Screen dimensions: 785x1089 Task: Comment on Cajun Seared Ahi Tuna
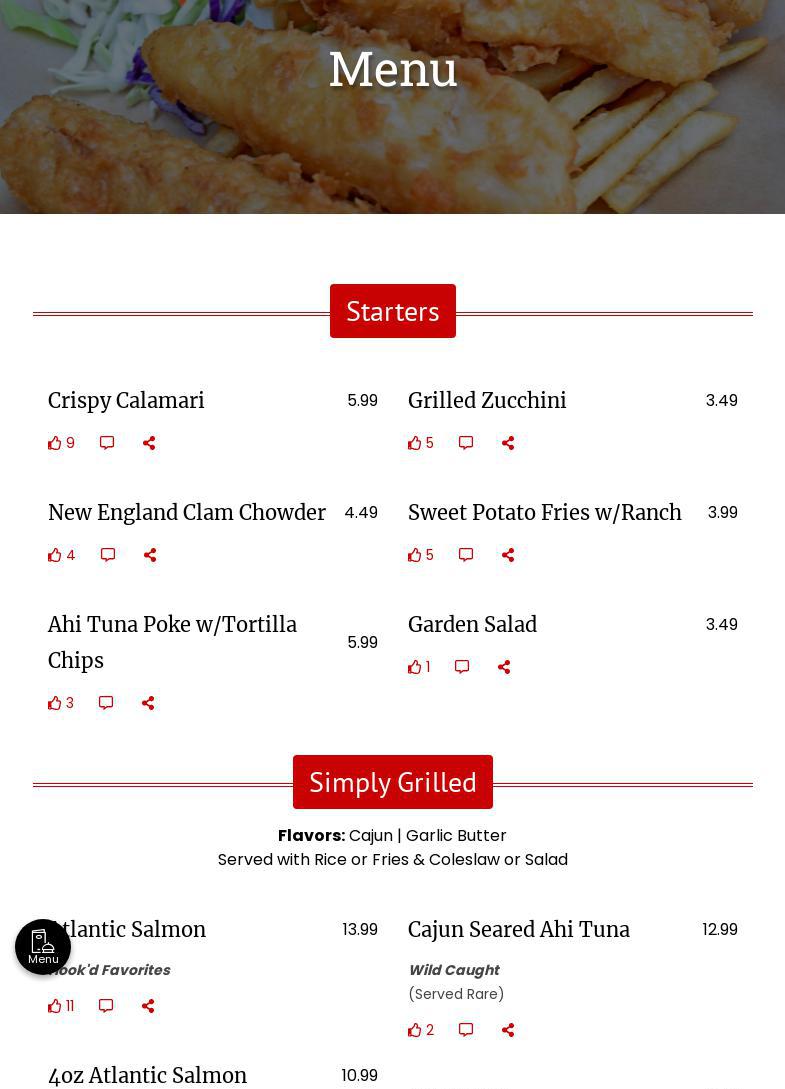point(466,1030)
